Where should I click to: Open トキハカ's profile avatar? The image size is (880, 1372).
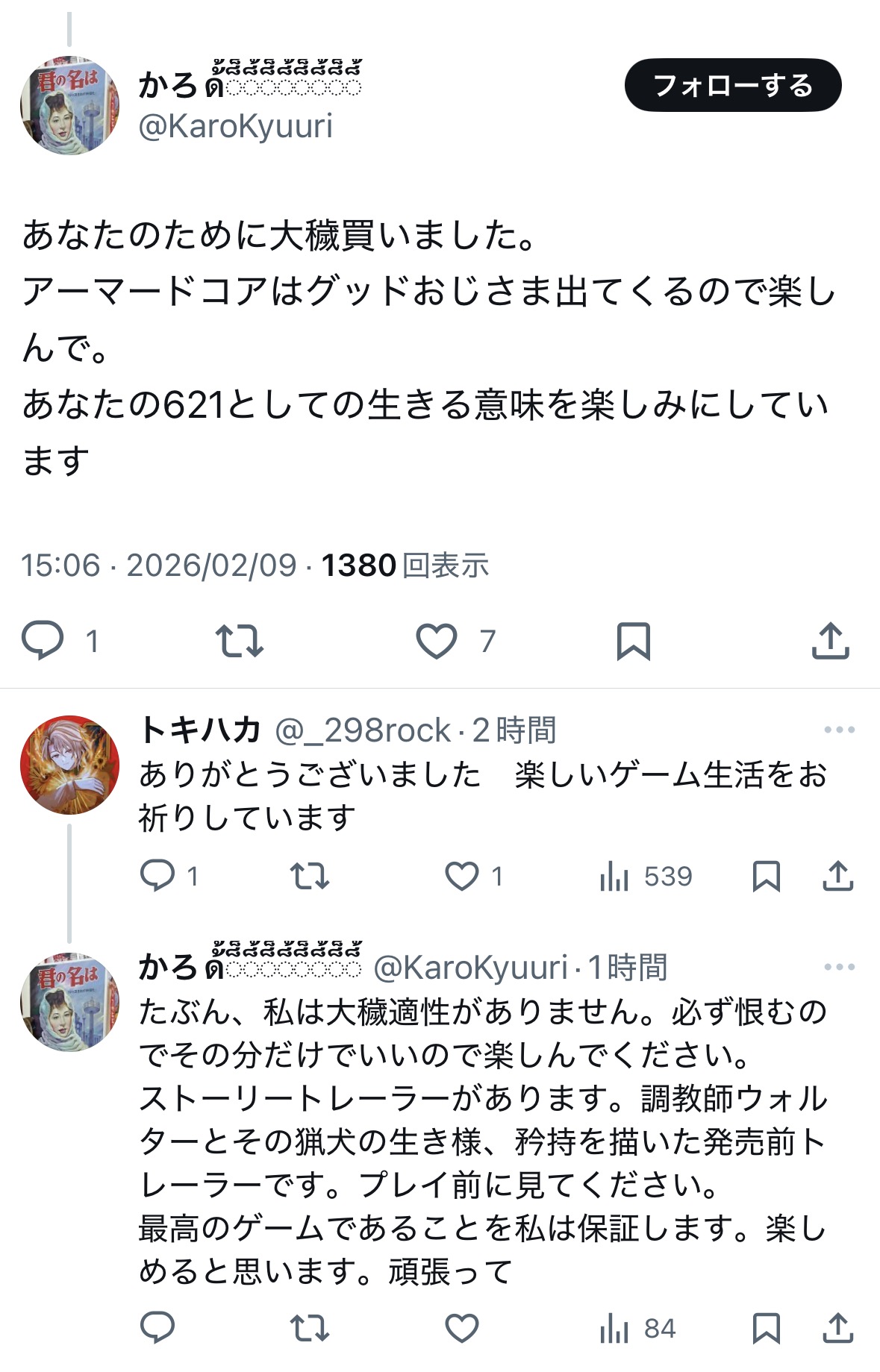[69, 764]
